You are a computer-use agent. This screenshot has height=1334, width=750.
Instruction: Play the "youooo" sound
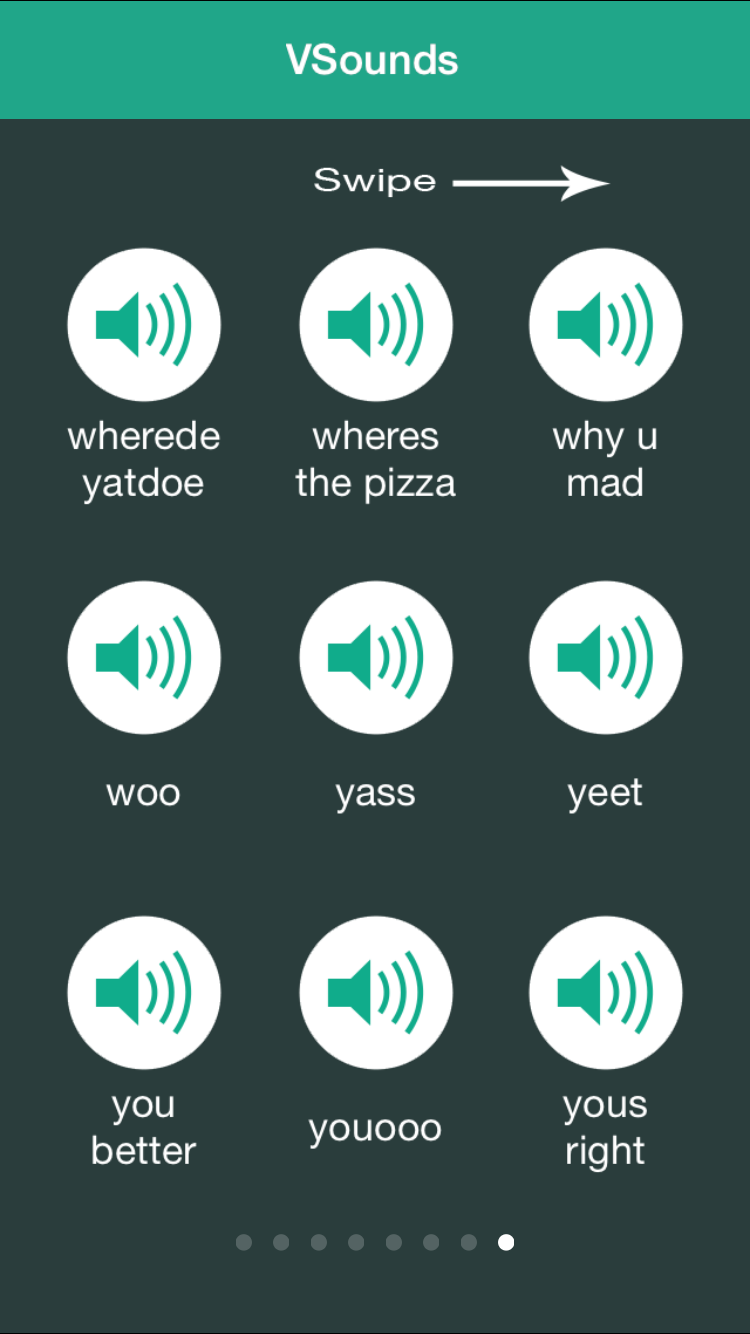[x=375, y=991]
